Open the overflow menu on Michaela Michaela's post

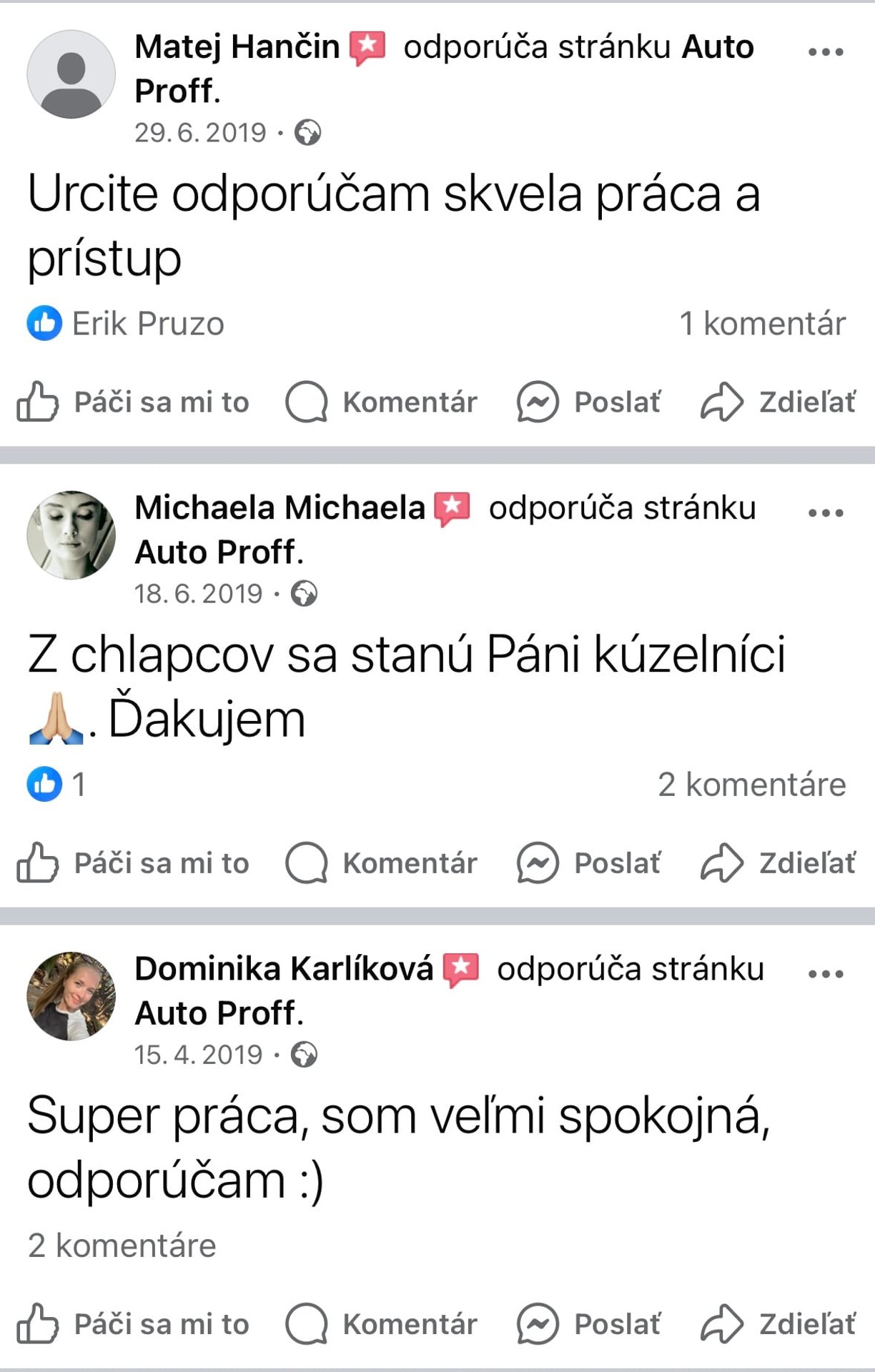pyautogui.click(x=826, y=513)
